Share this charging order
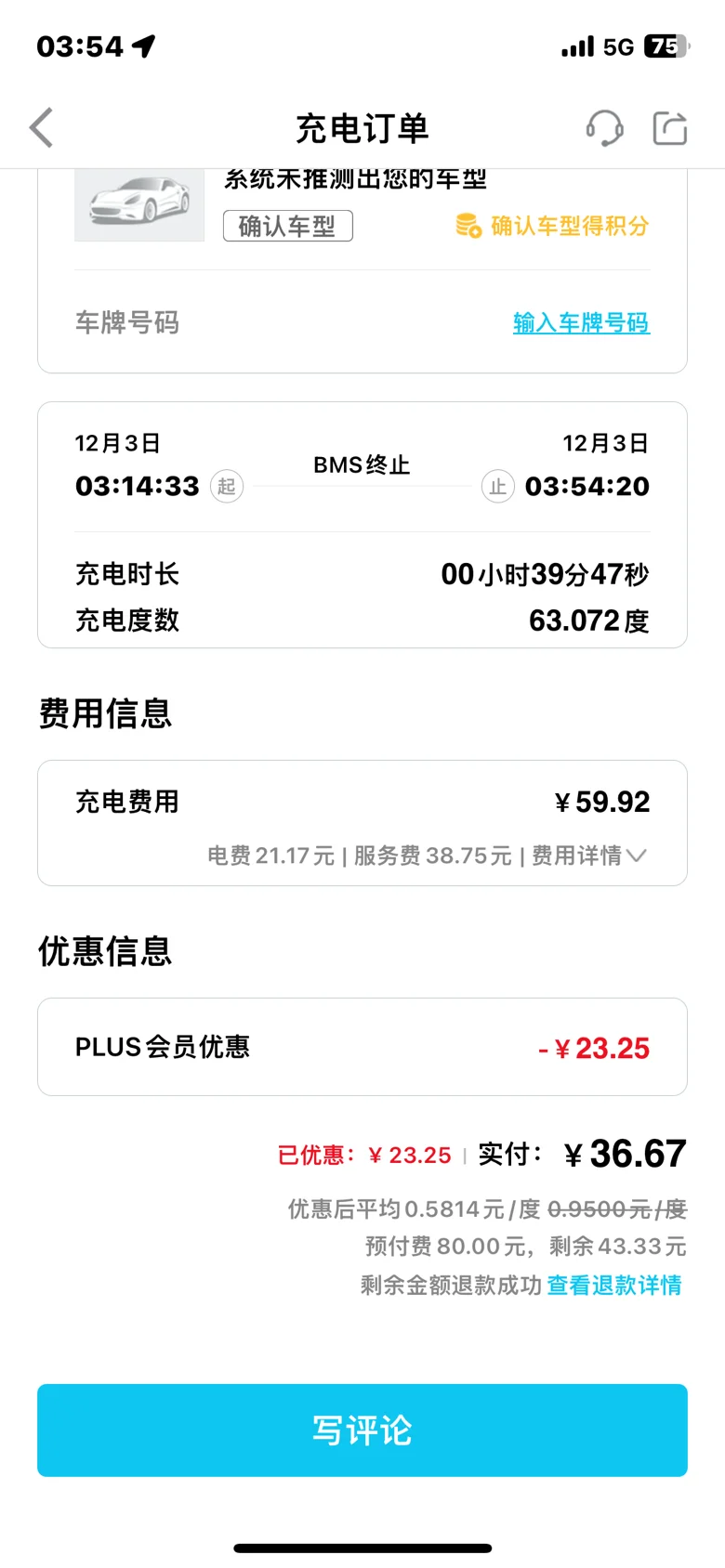 669,128
